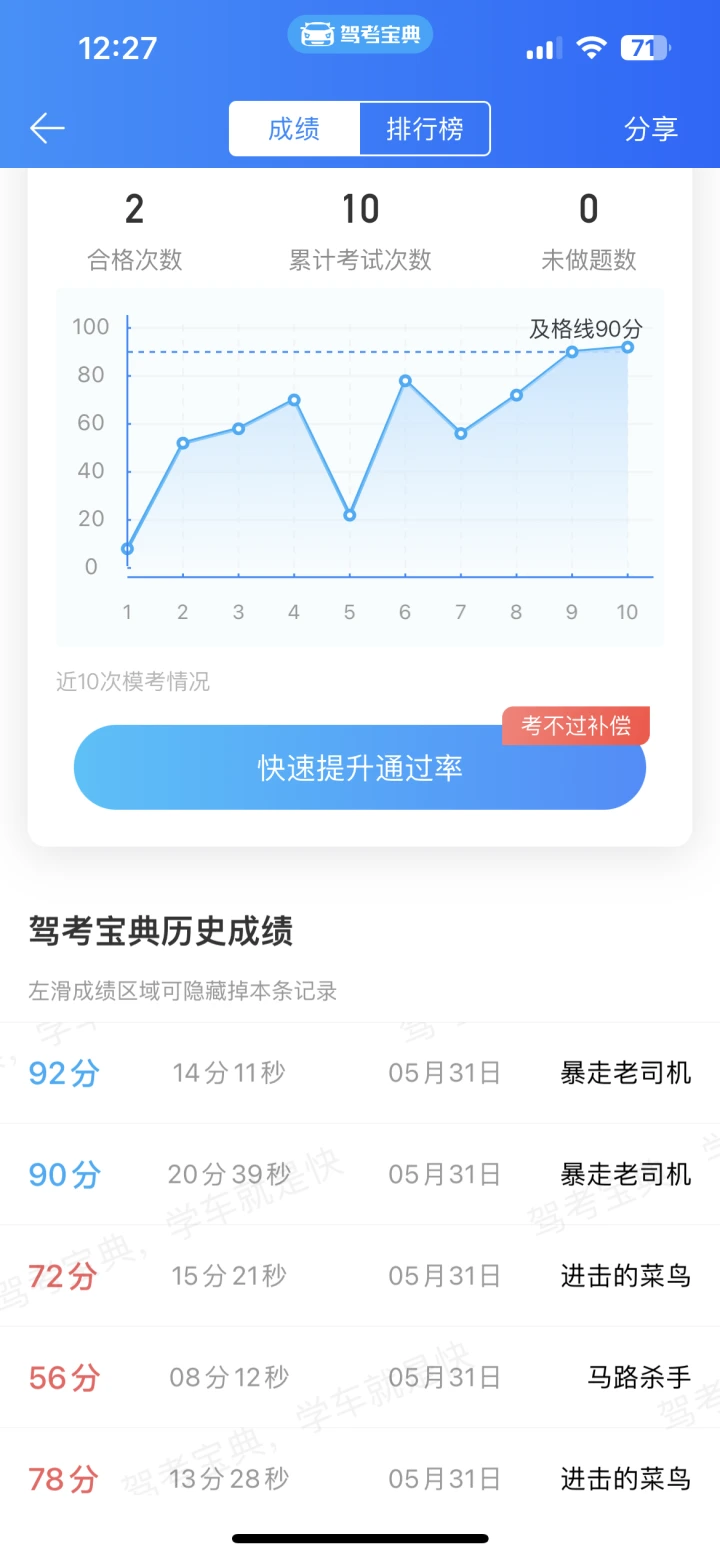Select the 成绩 tab
The height and width of the screenshot is (1558, 720).
[294, 129]
